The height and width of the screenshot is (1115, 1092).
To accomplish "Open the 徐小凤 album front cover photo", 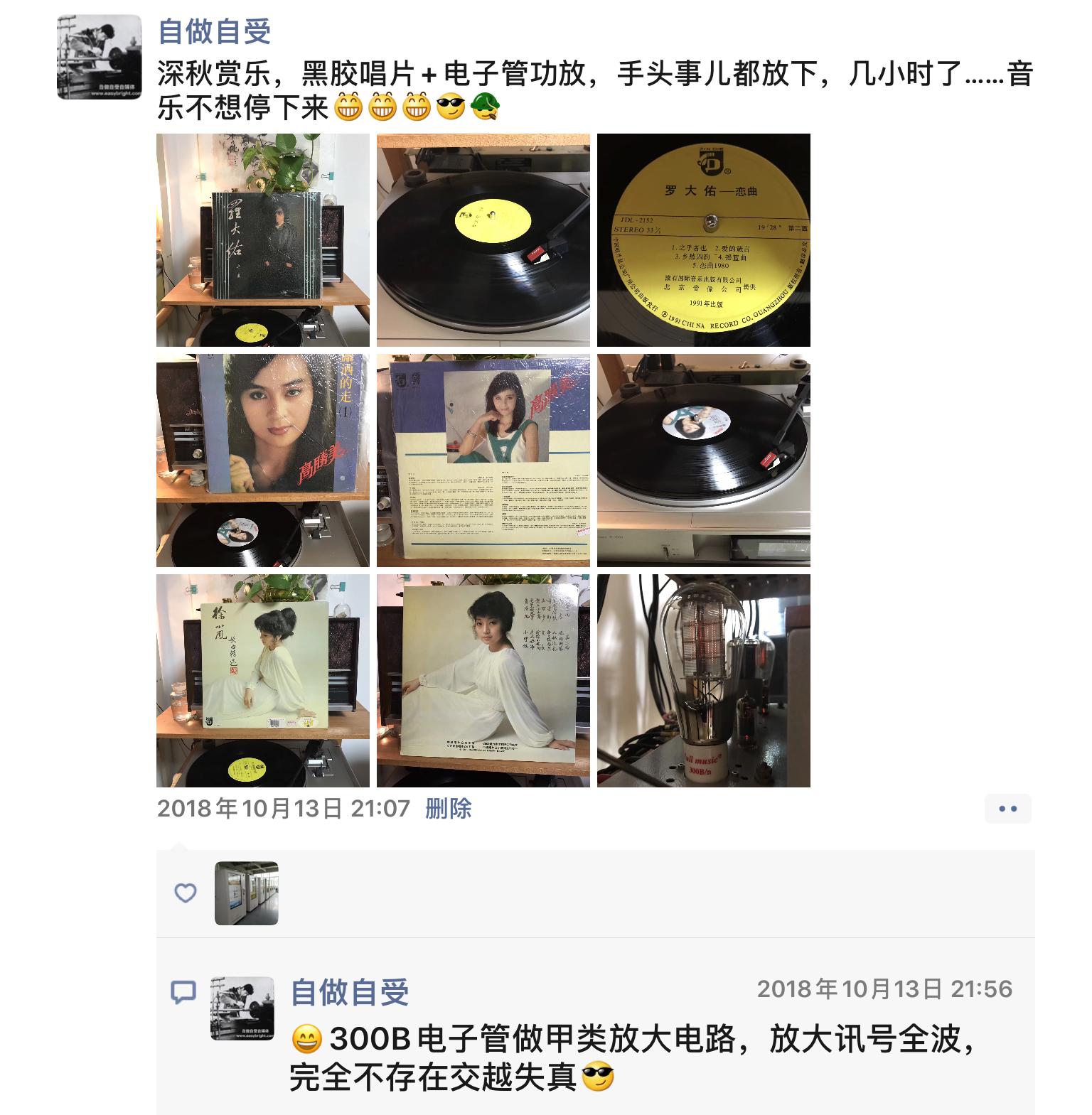I will 263,681.
